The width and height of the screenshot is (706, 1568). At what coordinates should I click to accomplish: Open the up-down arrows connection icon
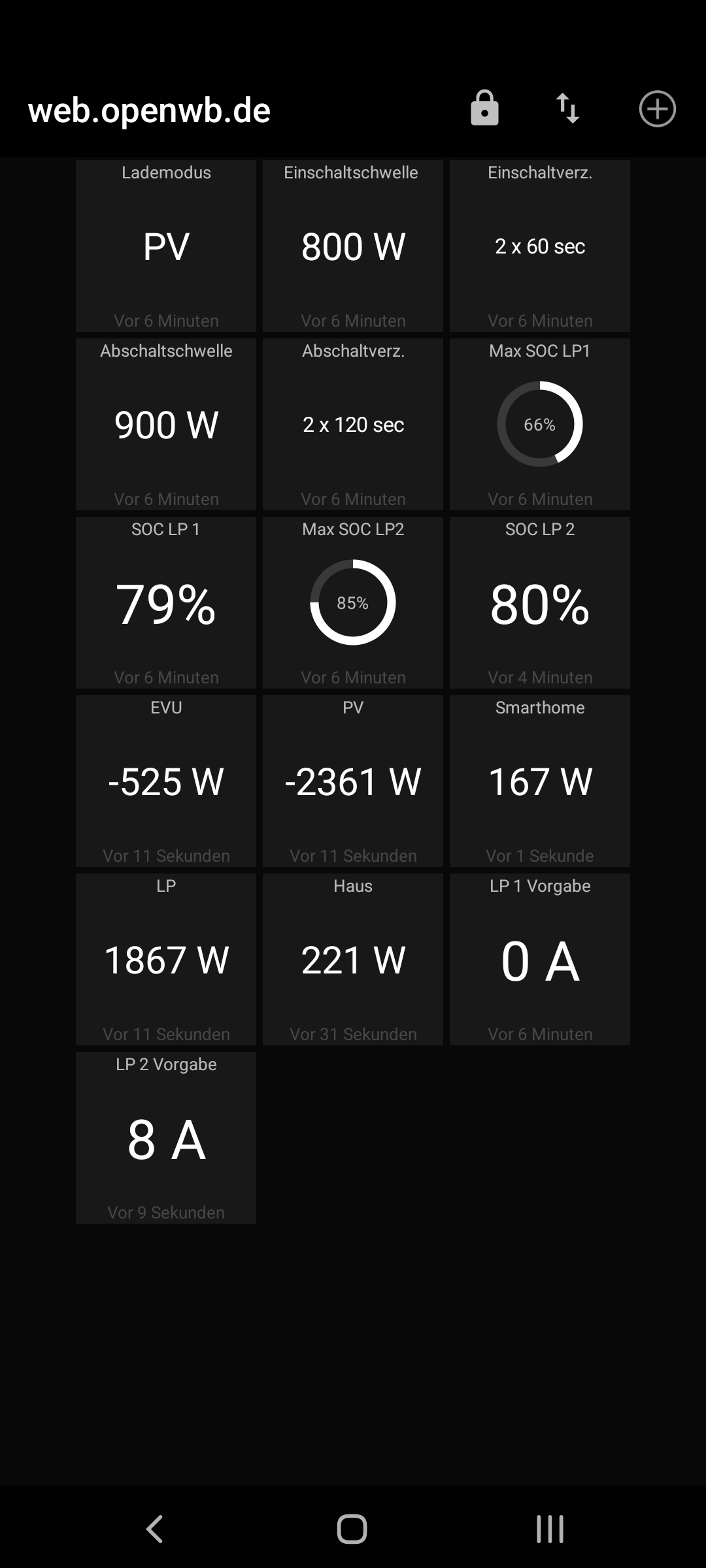point(567,108)
